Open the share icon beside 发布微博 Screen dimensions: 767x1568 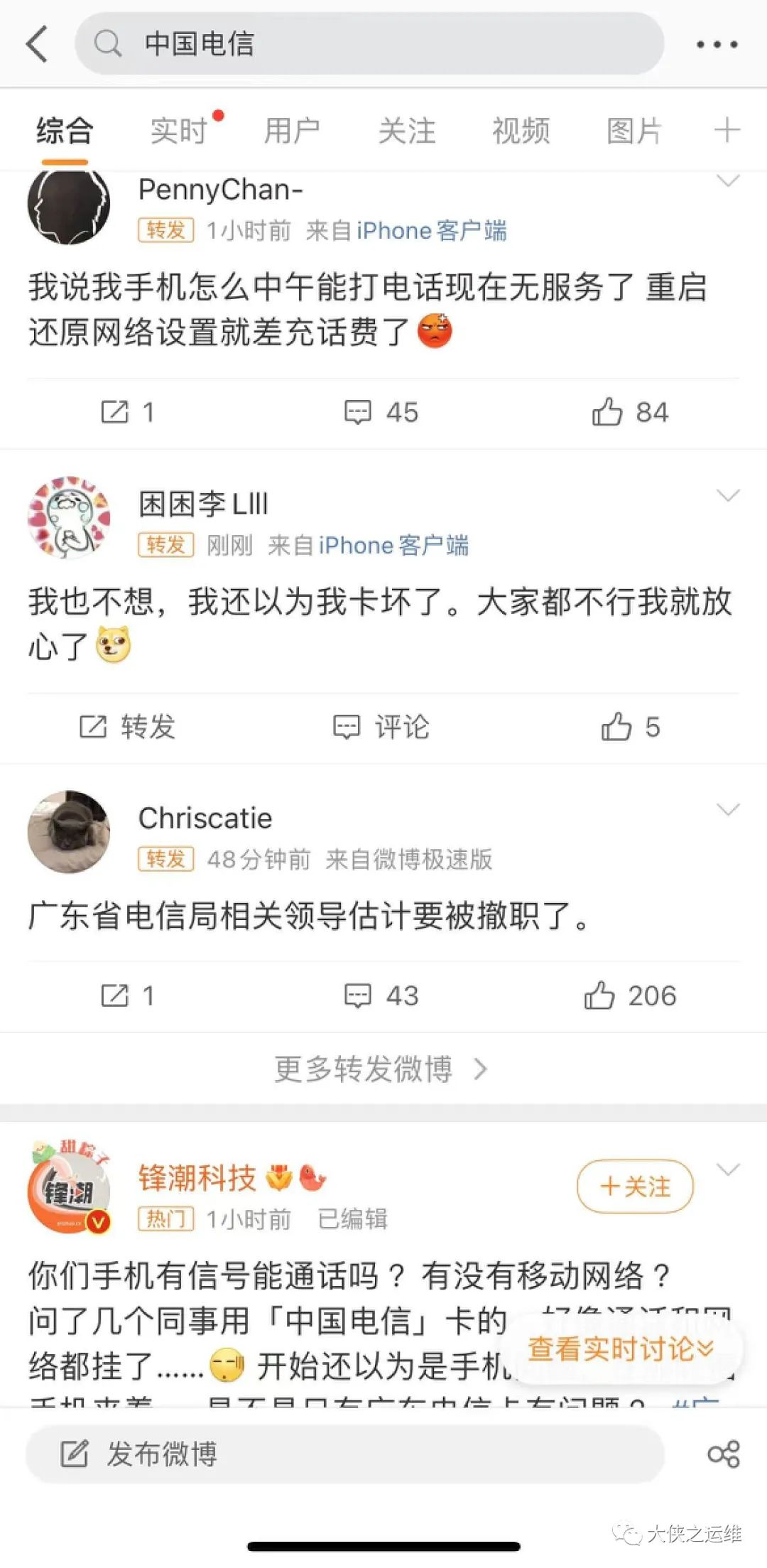tap(724, 1454)
